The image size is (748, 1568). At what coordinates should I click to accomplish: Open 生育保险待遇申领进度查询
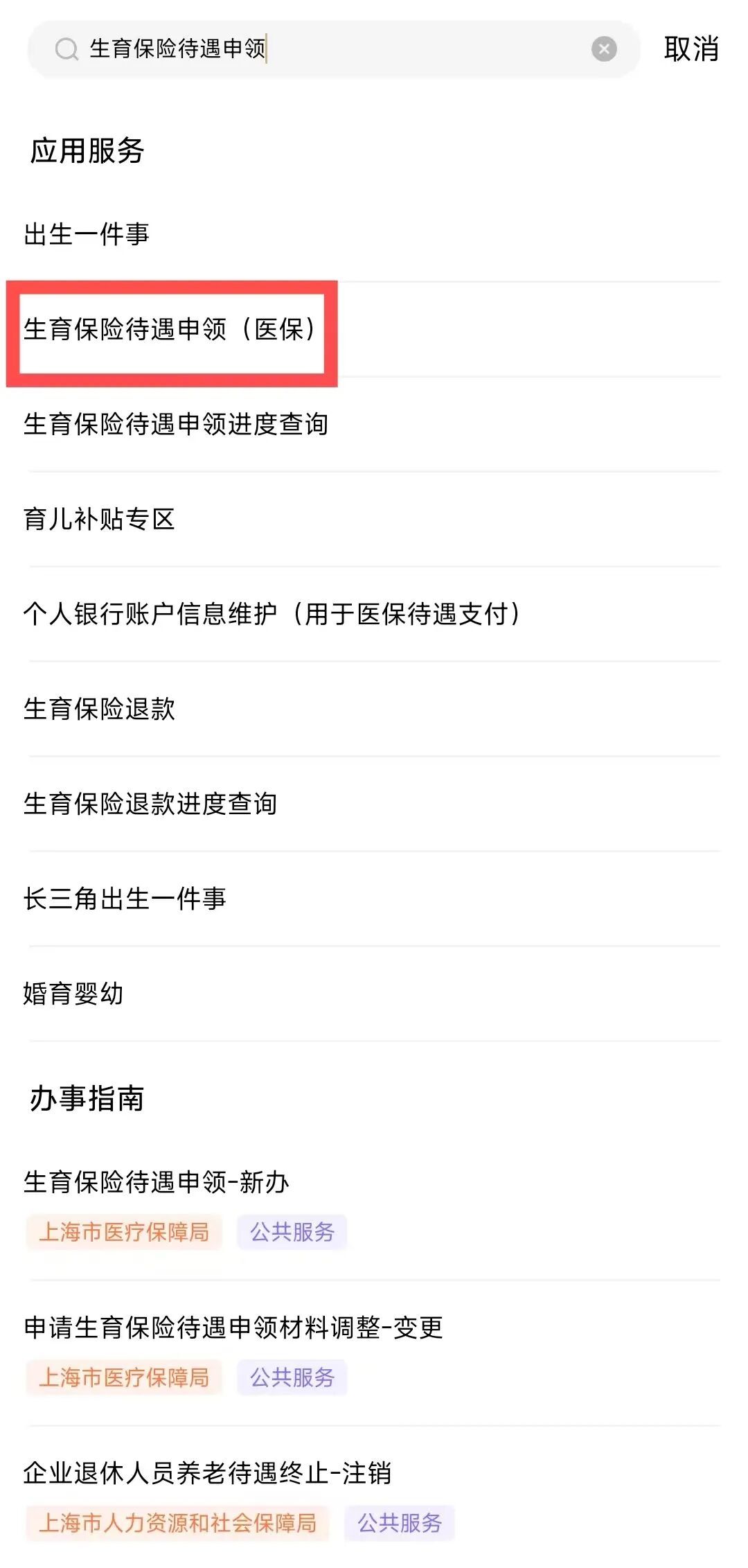(179, 425)
